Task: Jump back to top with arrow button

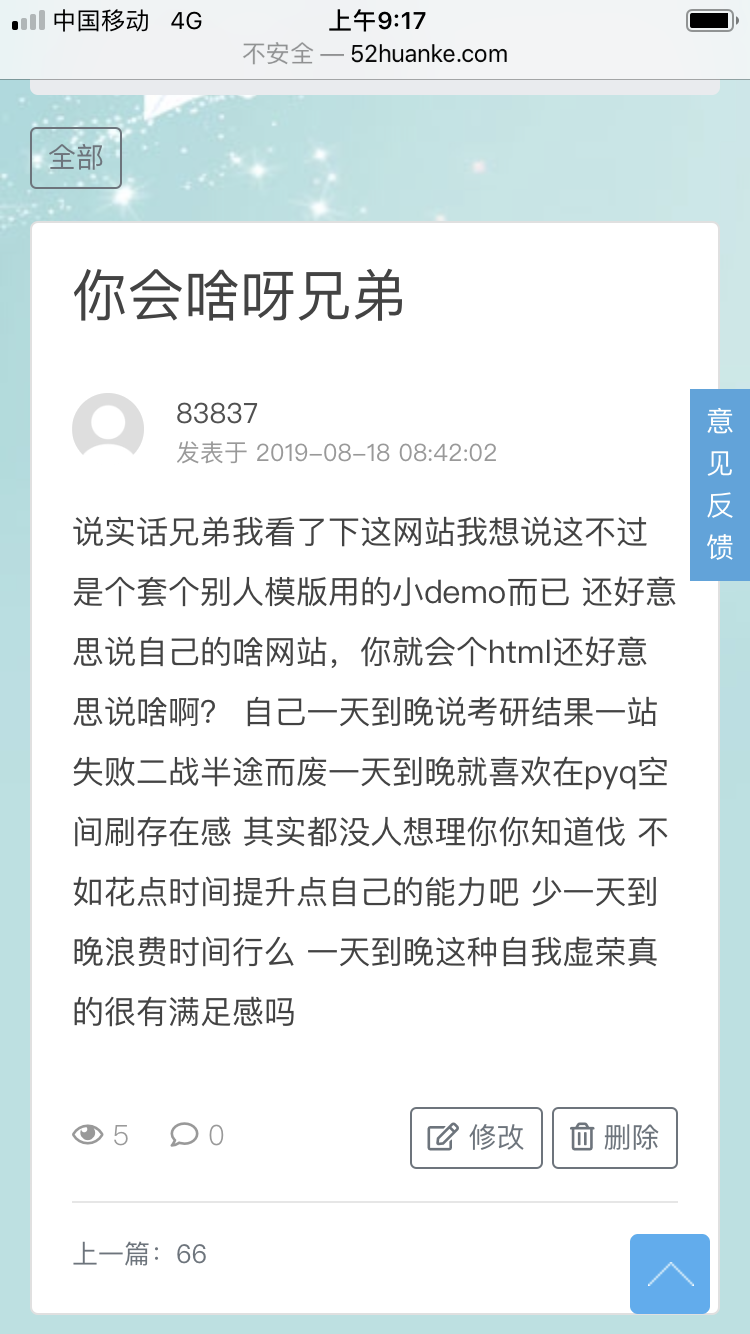Action: (670, 1273)
